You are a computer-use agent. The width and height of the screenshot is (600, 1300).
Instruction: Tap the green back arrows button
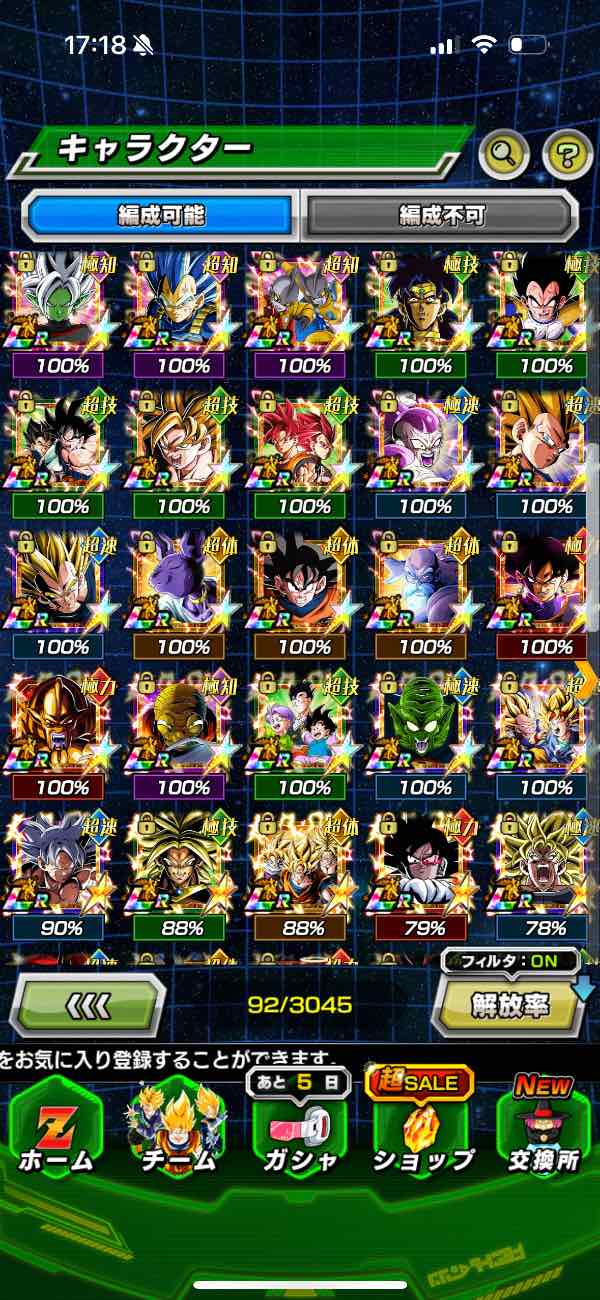pos(88,1005)
